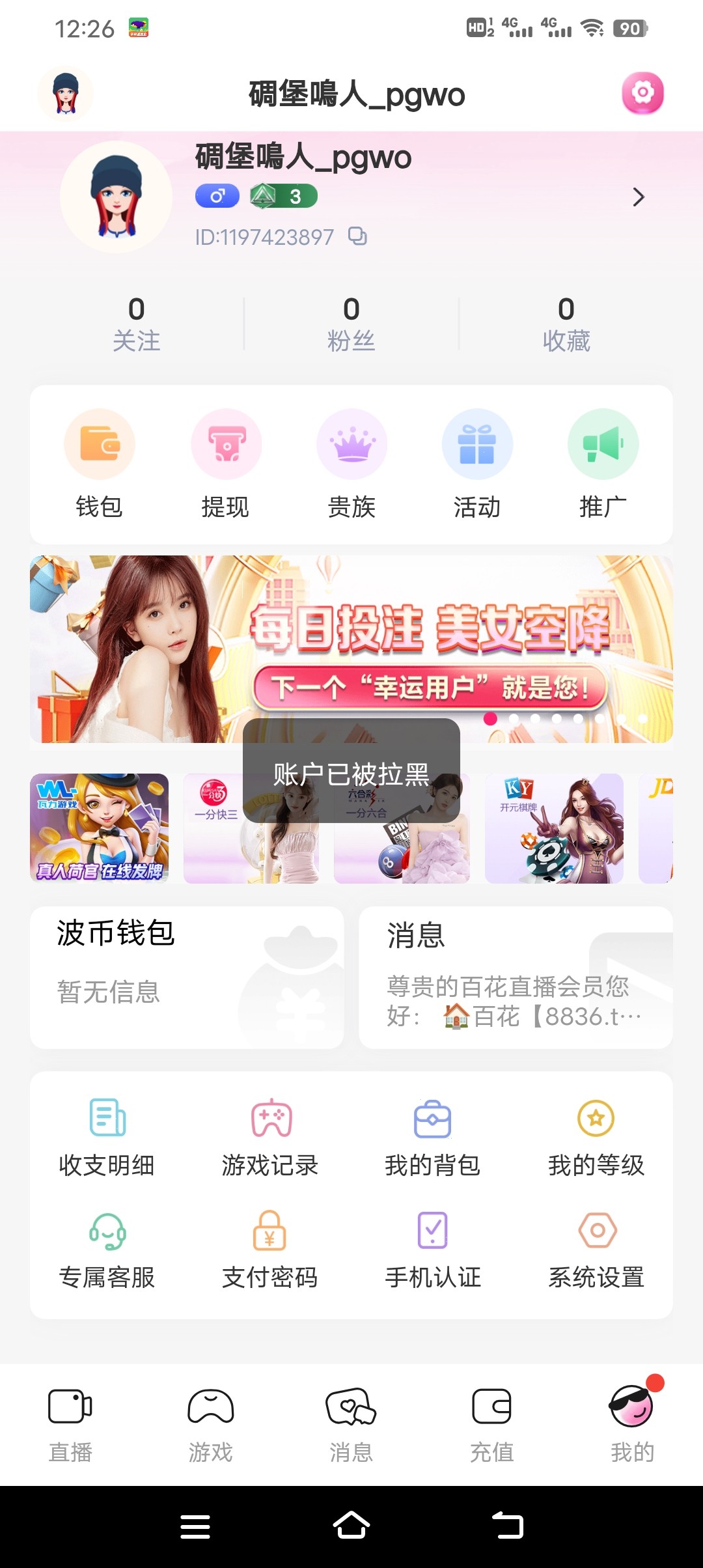Switch to the 直播 live tab
This screenshot has width=703, height=1568.
pos(70,1424)
